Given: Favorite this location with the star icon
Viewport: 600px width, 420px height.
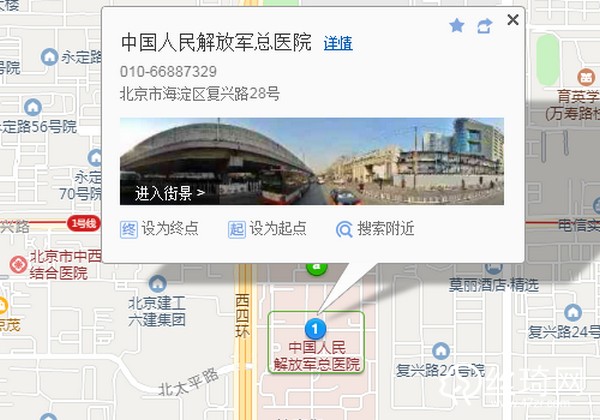Looking at the screenshot, I should pos(457,26).
